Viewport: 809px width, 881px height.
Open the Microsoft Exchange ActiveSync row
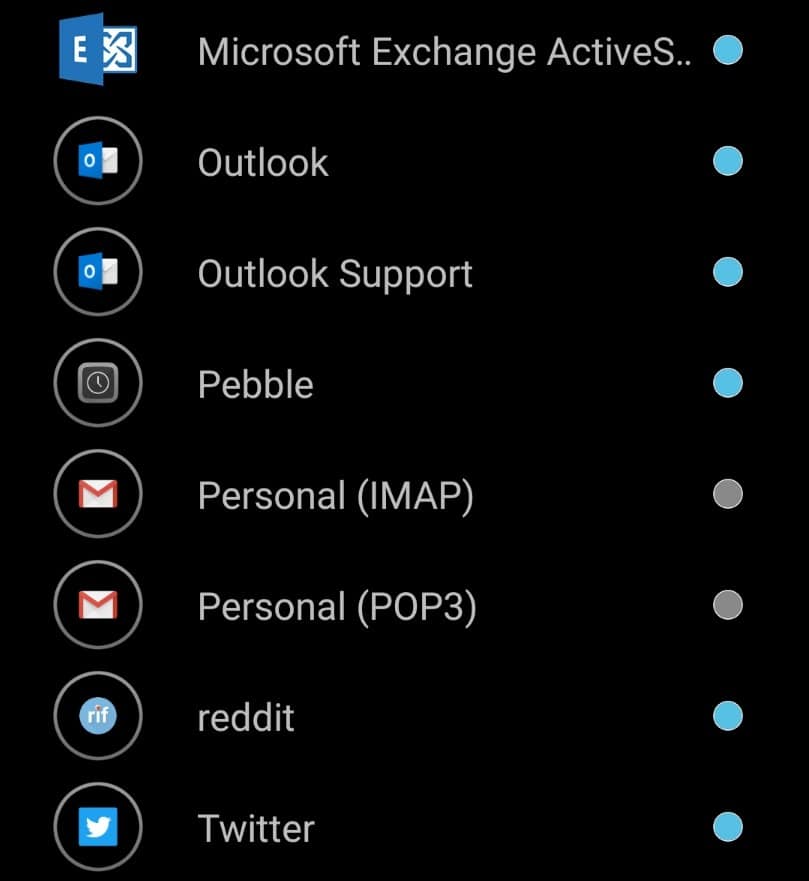443,51
